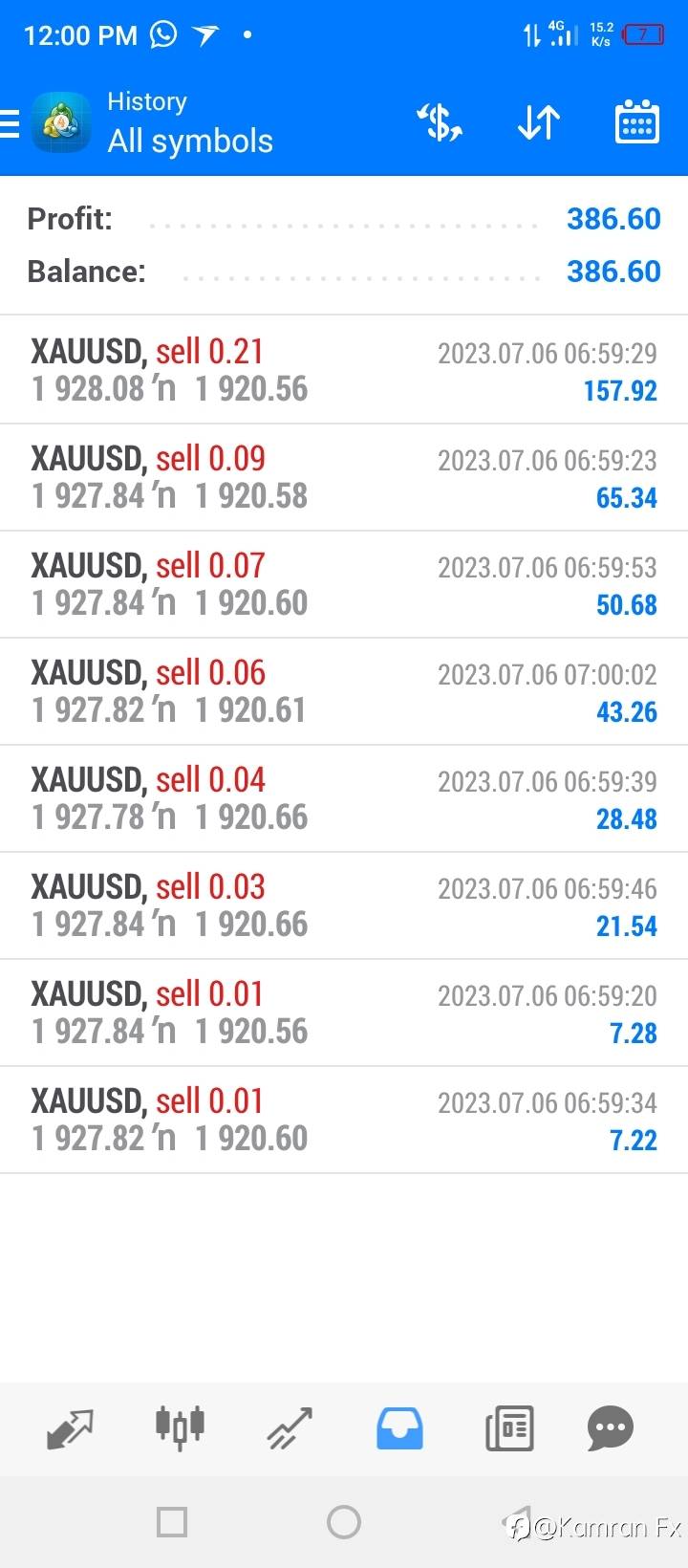Go to the system home screen
Screen dimensions: 688x1568
(x=344, y=1522)
